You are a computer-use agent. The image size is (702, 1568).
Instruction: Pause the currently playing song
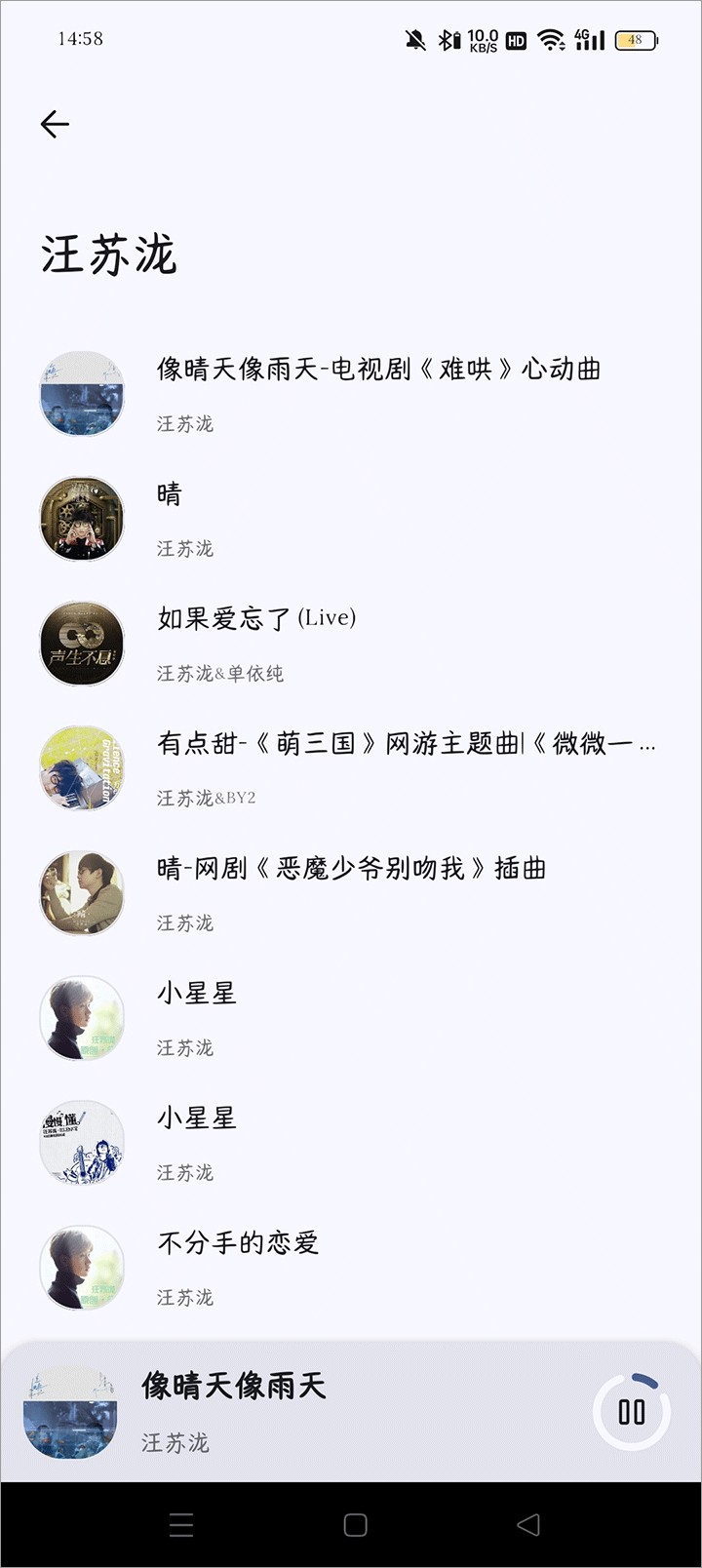click(x=631, y=1411)
